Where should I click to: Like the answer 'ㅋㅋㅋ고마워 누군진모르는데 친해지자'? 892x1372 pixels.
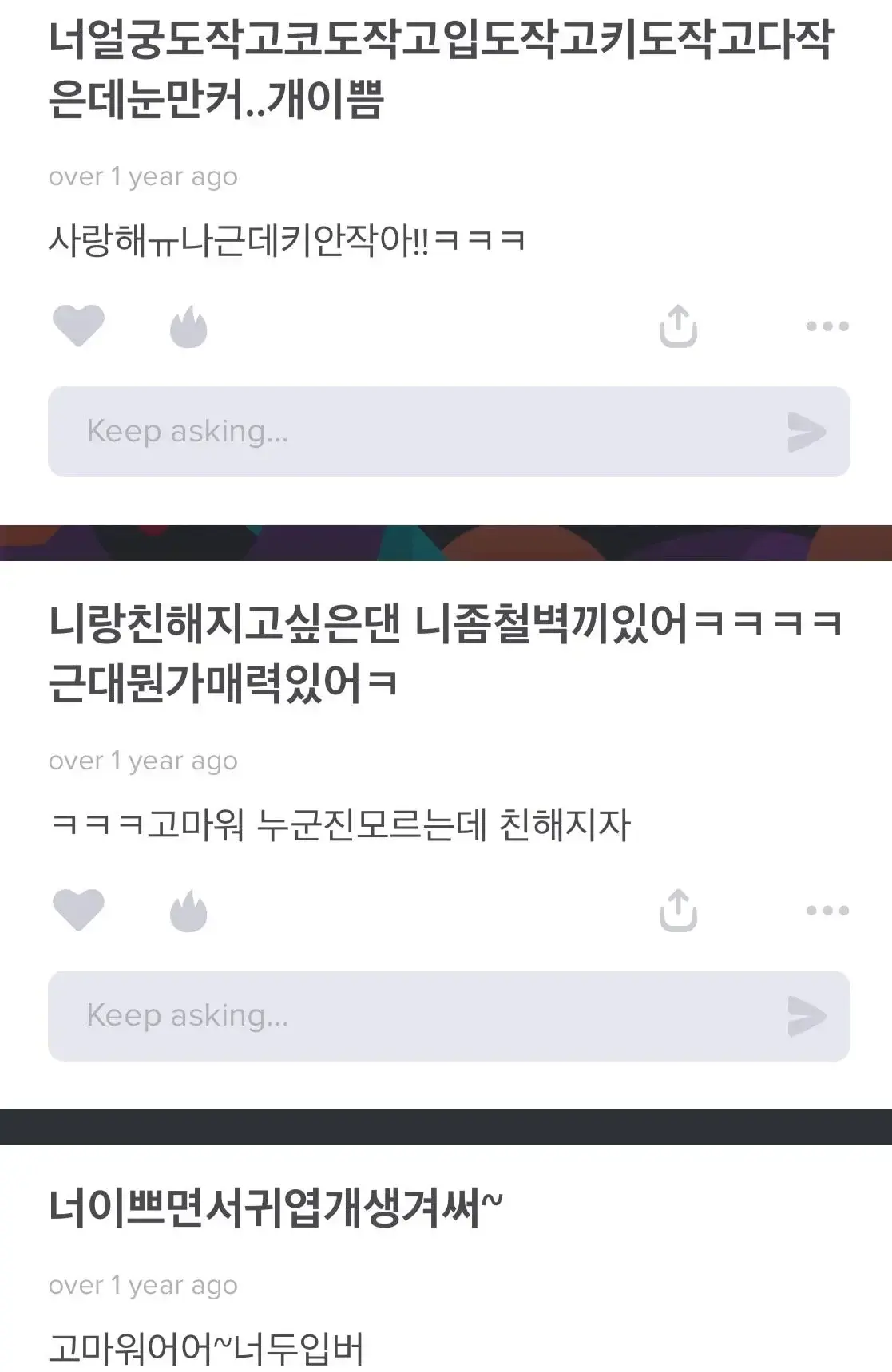pyautogui.click(x=78, y=910)
